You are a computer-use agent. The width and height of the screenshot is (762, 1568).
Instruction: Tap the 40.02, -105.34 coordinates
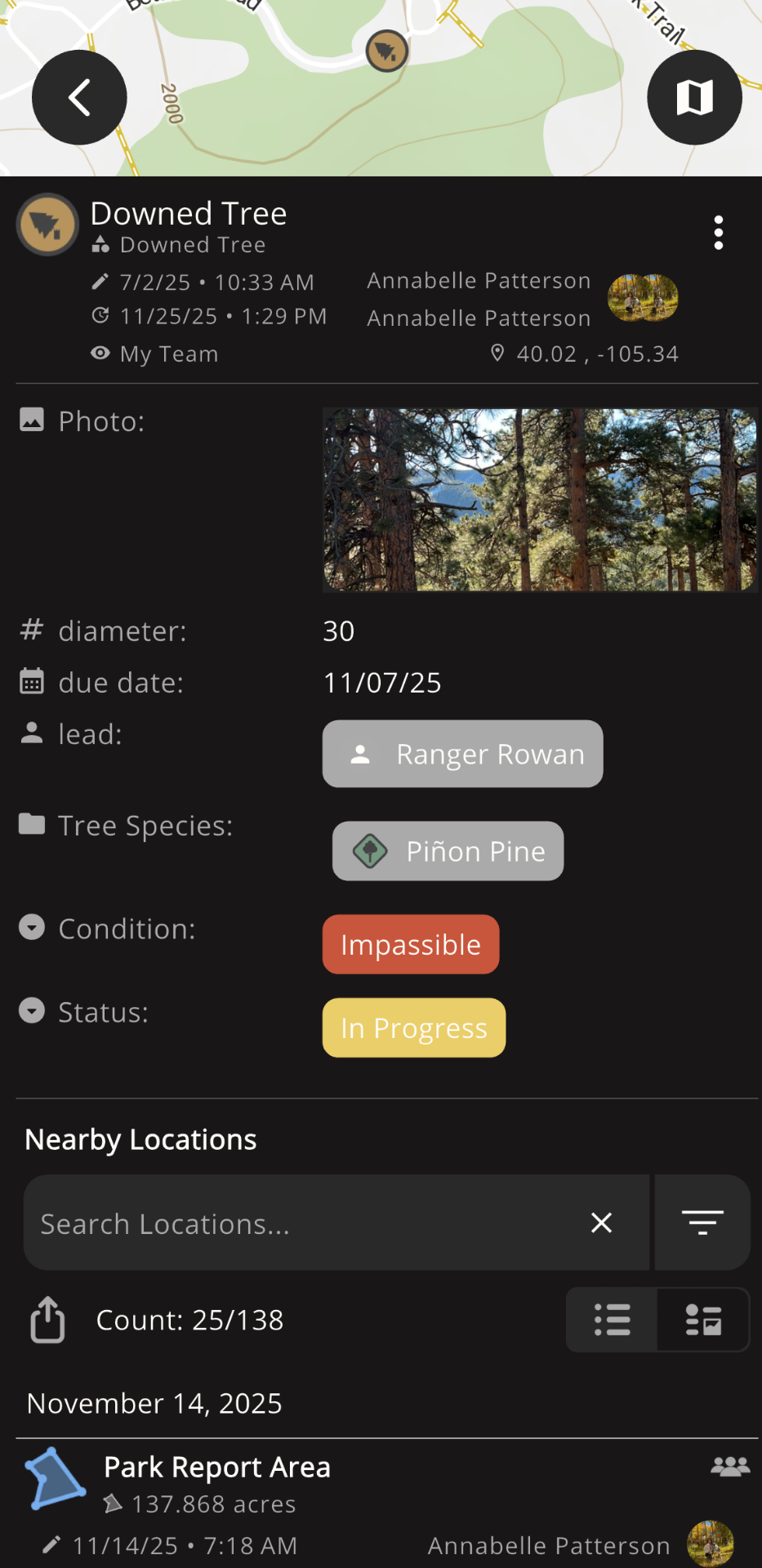coord(586,354)
